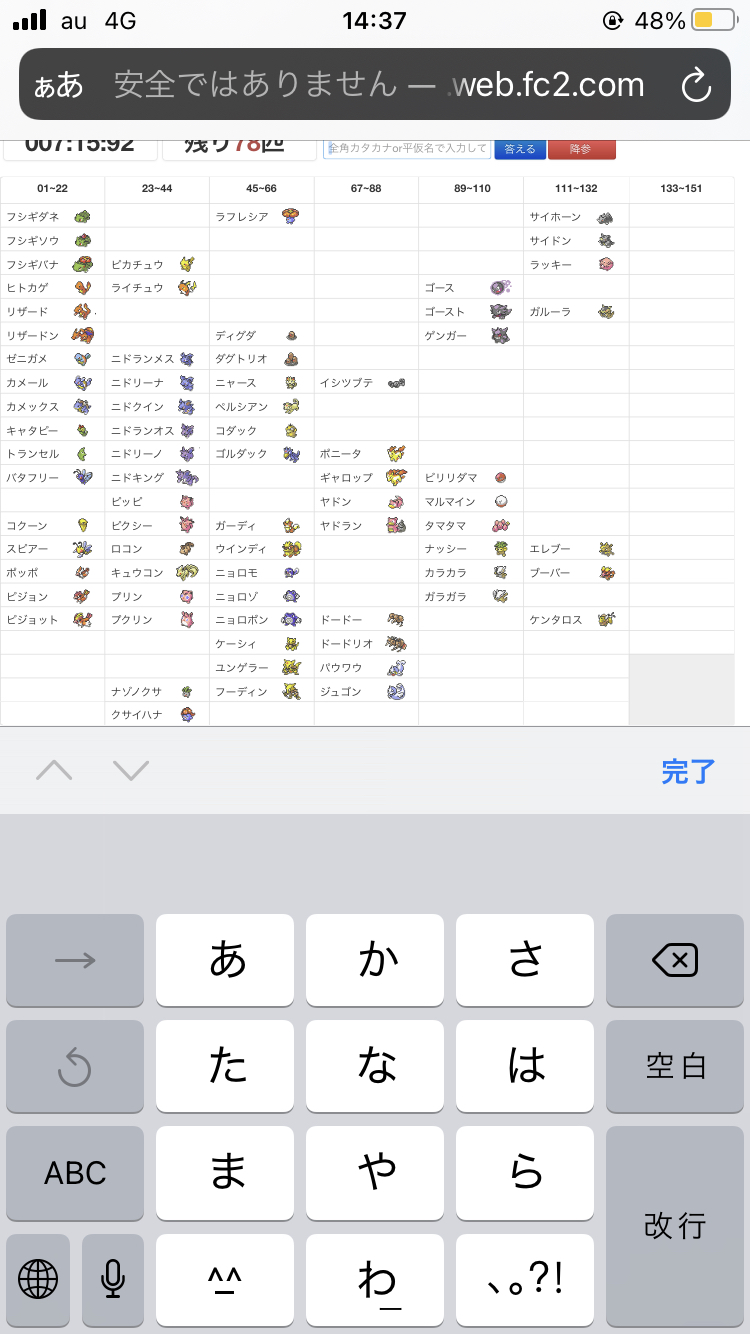Open the ぁあ reader options

click(59, 85)
